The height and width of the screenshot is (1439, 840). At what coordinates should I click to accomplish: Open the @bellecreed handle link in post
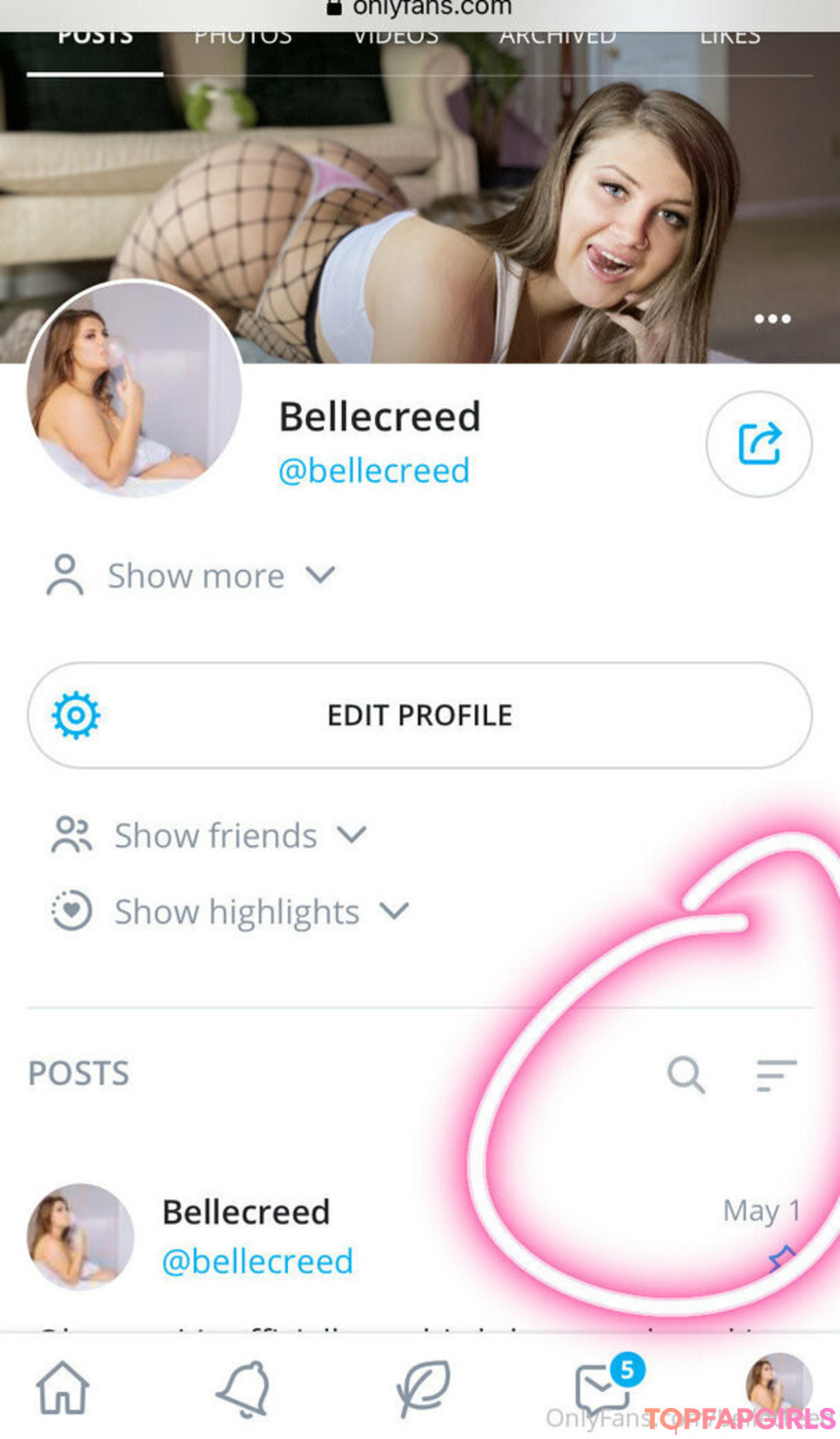tap(257, 1261)
